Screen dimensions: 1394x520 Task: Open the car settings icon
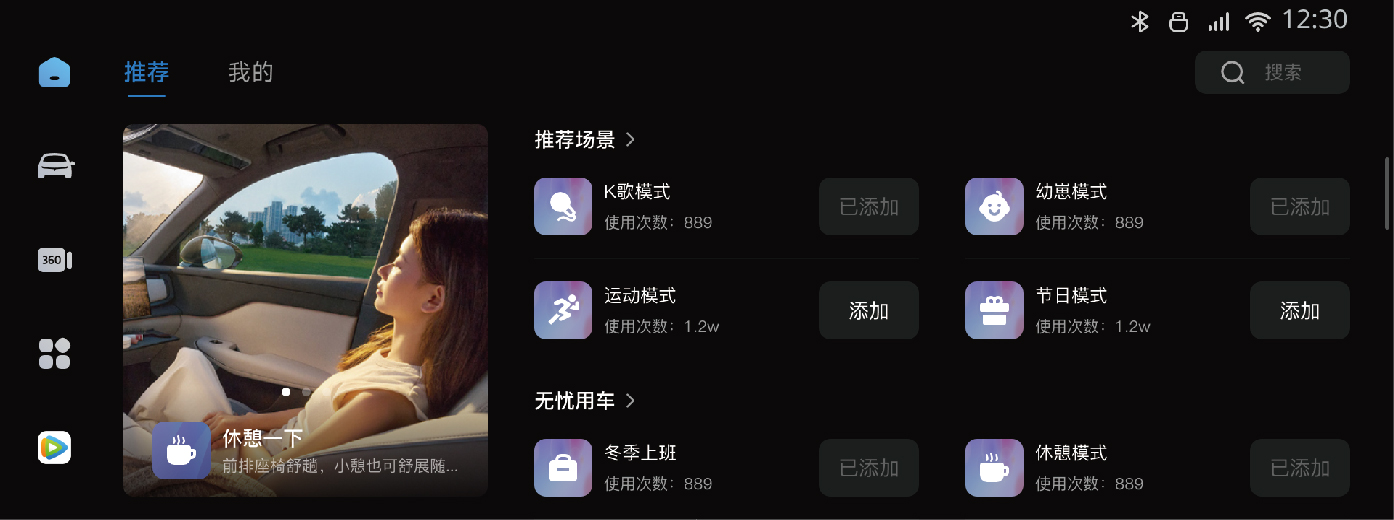click(55, 166)
